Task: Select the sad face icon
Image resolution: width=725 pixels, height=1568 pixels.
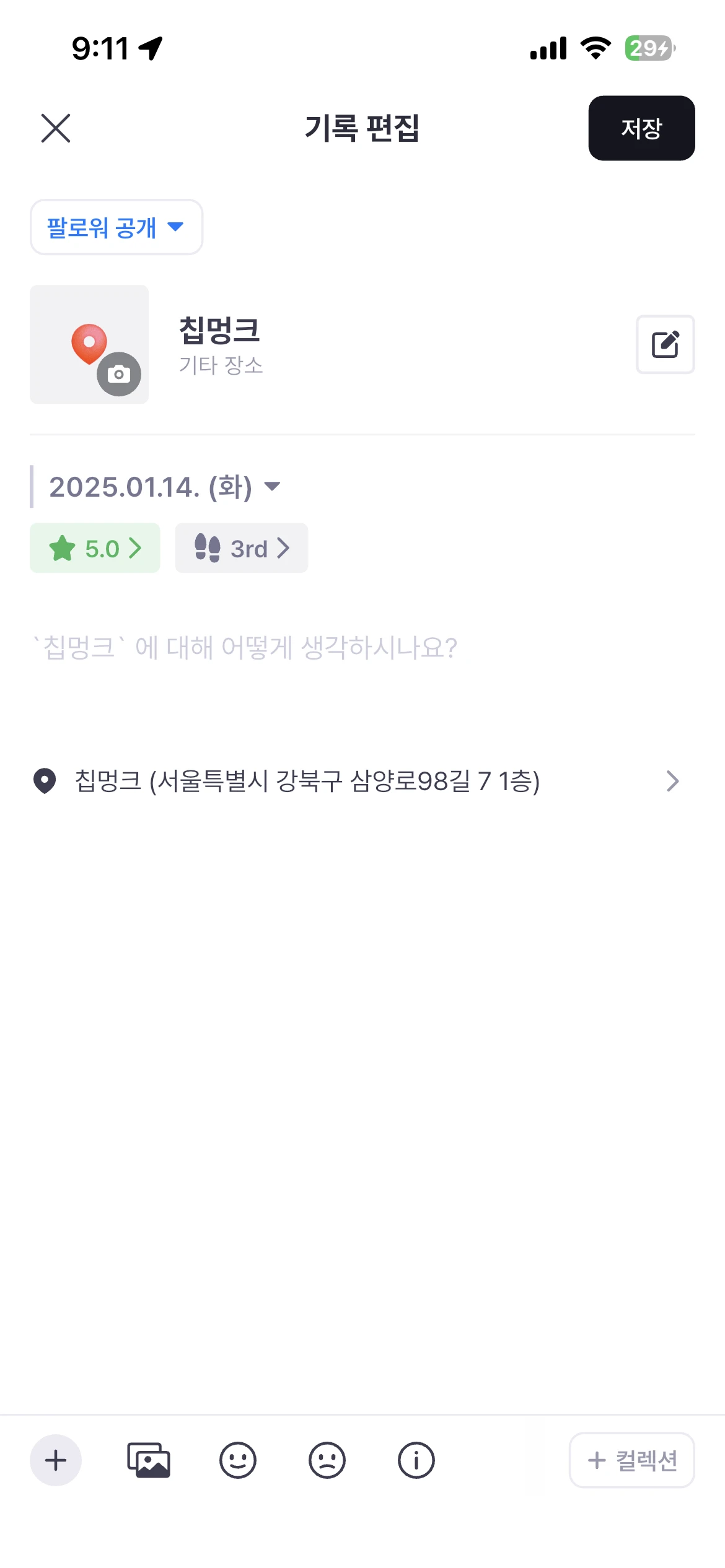Action: click(327, 1460)
